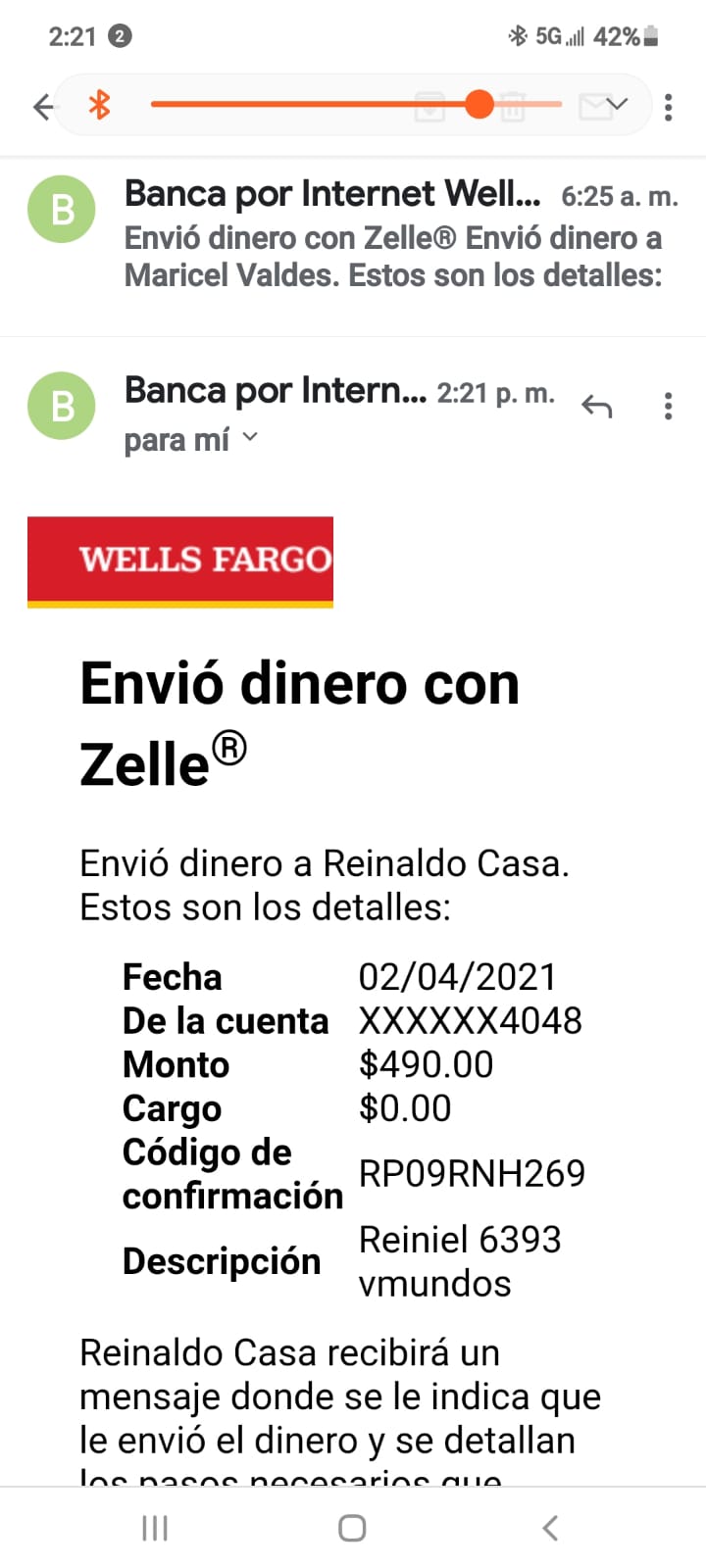This screenshot has width=706, height=1568.
Task: Go back to the inbox
Action: [42, 106]
